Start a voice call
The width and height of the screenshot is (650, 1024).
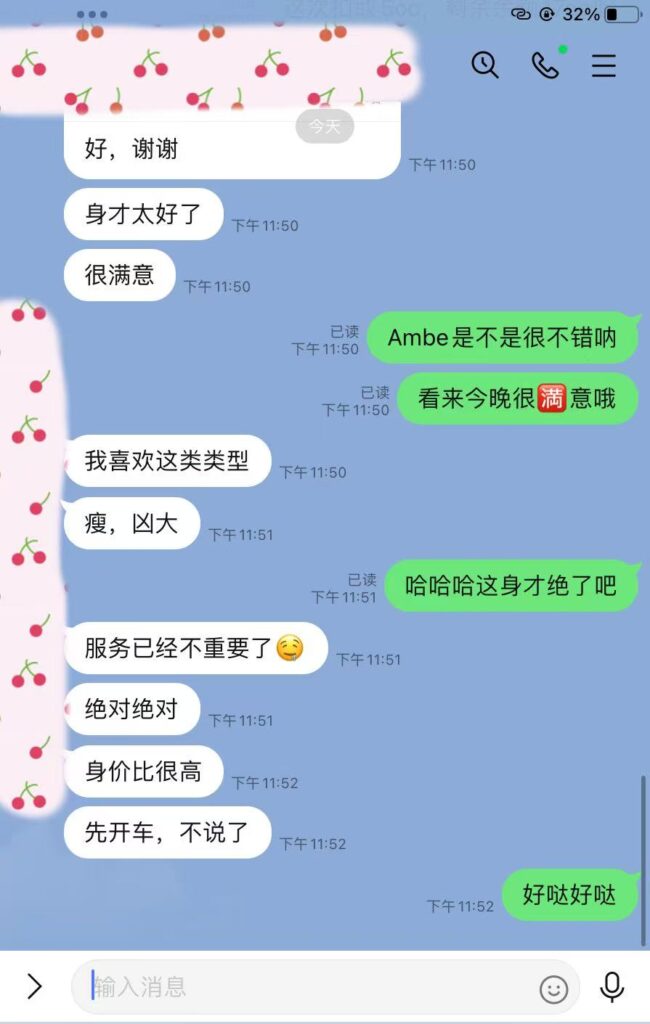coord(544,66)
